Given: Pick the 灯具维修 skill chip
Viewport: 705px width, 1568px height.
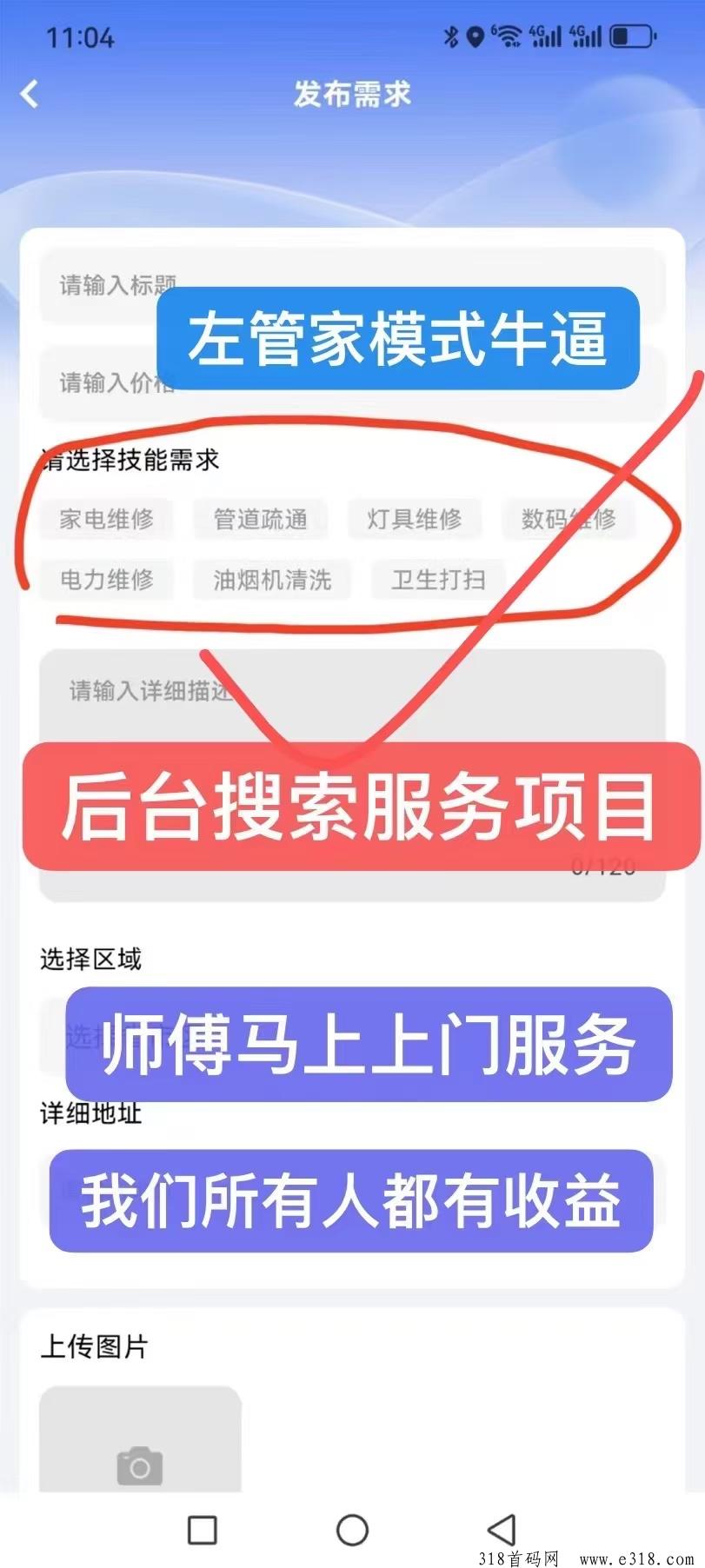Looking at the screenshot, I should click(x=414, y=519).
